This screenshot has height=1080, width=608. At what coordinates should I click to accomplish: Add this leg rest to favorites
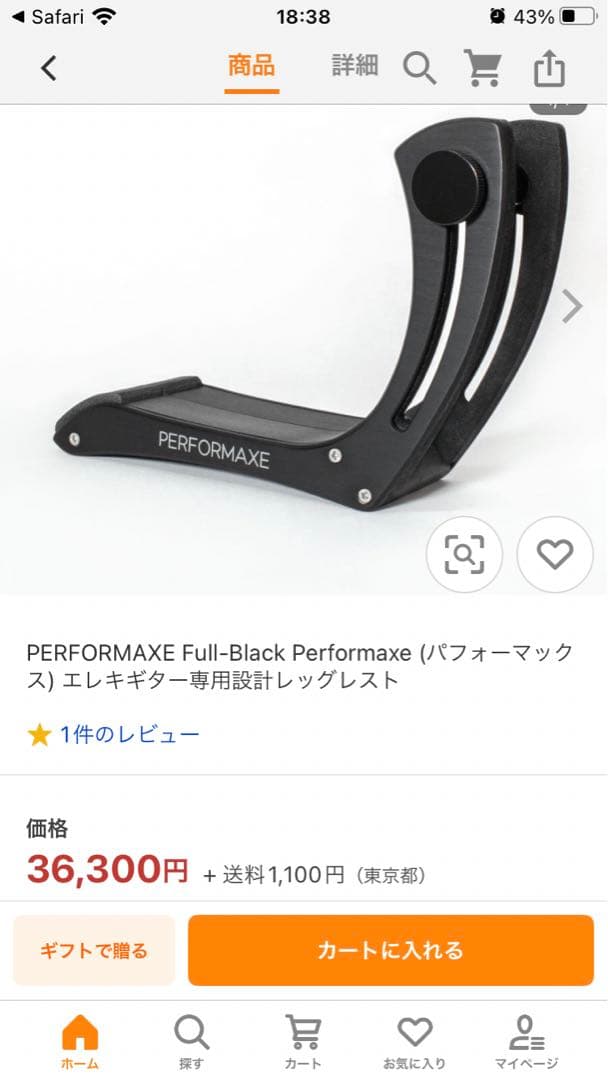(554, 553)
